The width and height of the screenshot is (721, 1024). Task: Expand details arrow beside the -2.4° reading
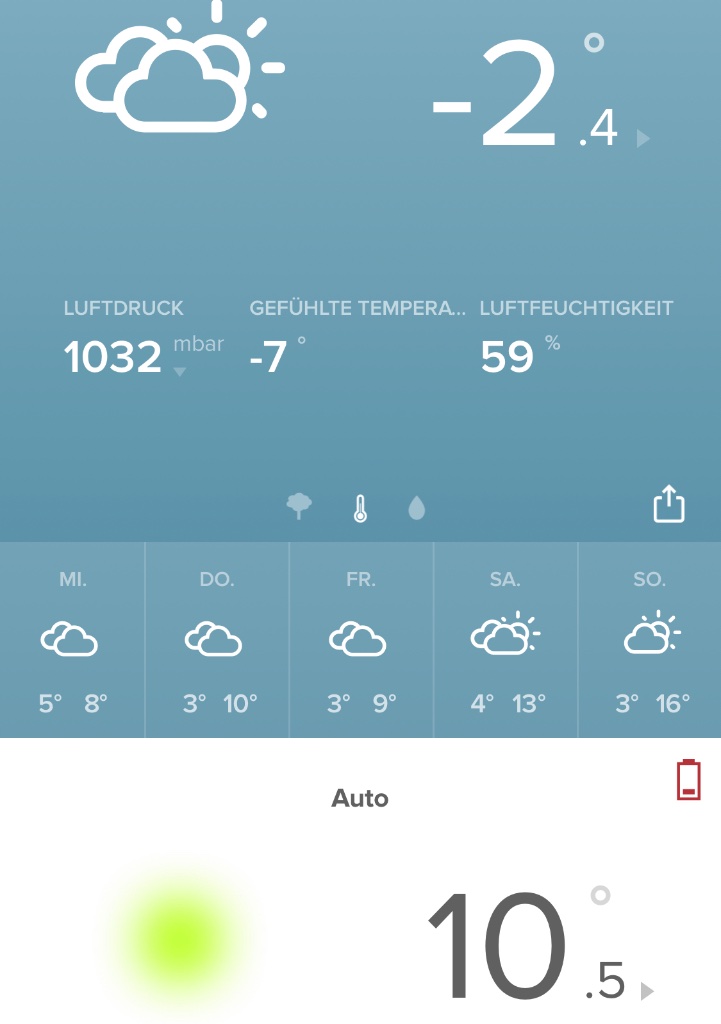[643, 138]
